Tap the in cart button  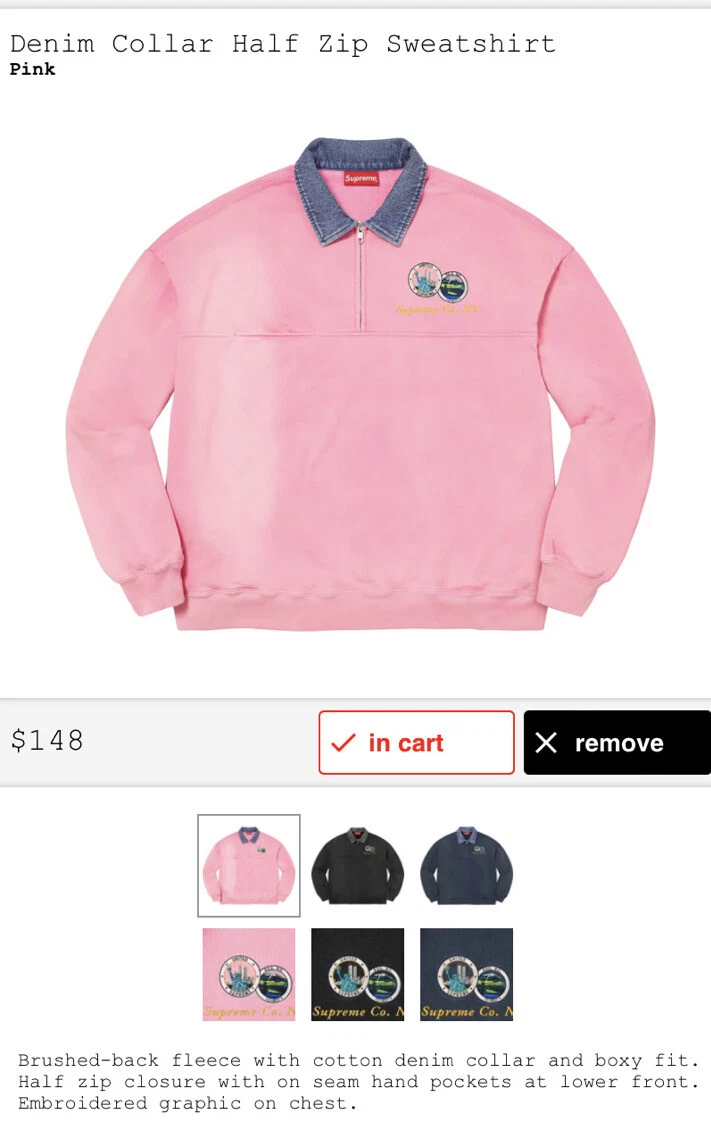pyautogui.click(x=416, y=742)
